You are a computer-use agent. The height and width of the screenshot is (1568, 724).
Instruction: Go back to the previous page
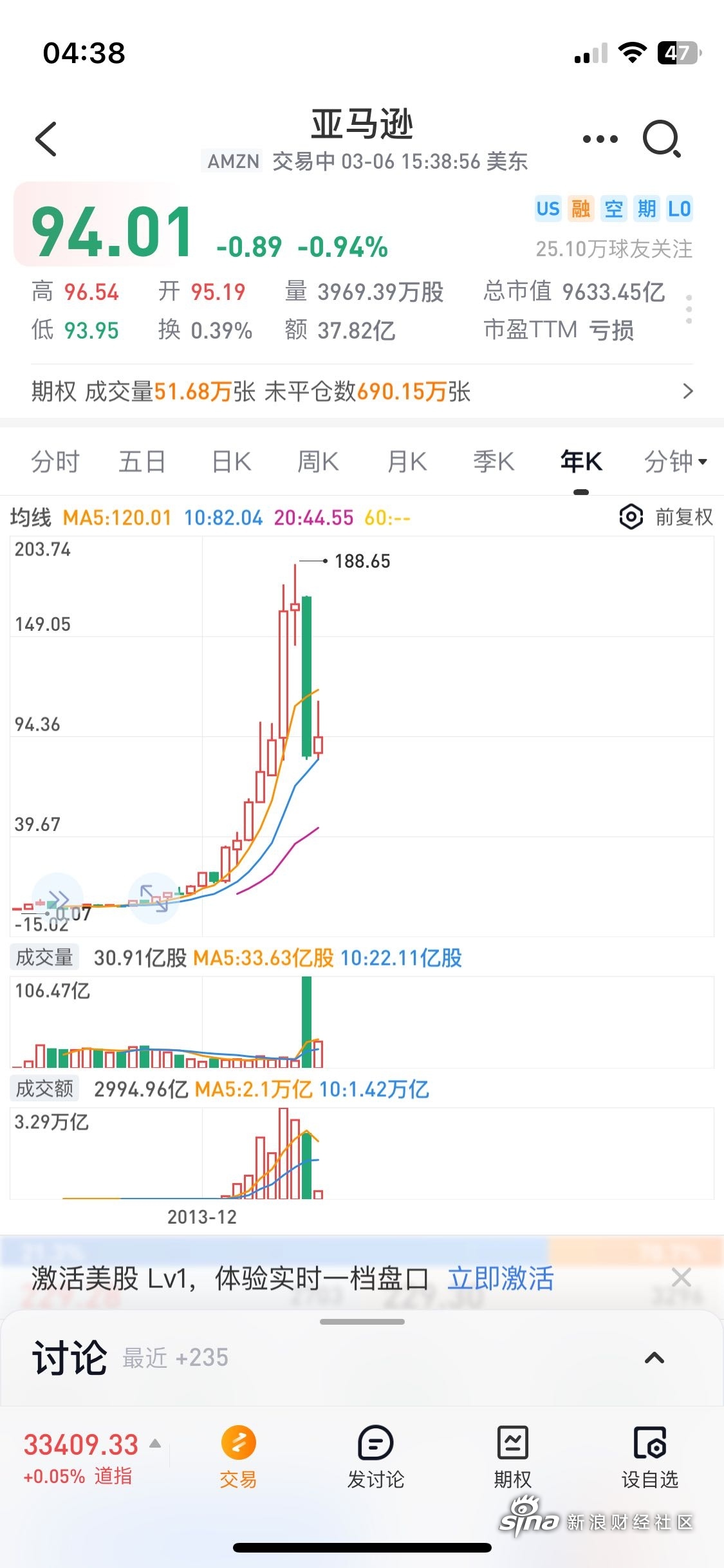46,139
